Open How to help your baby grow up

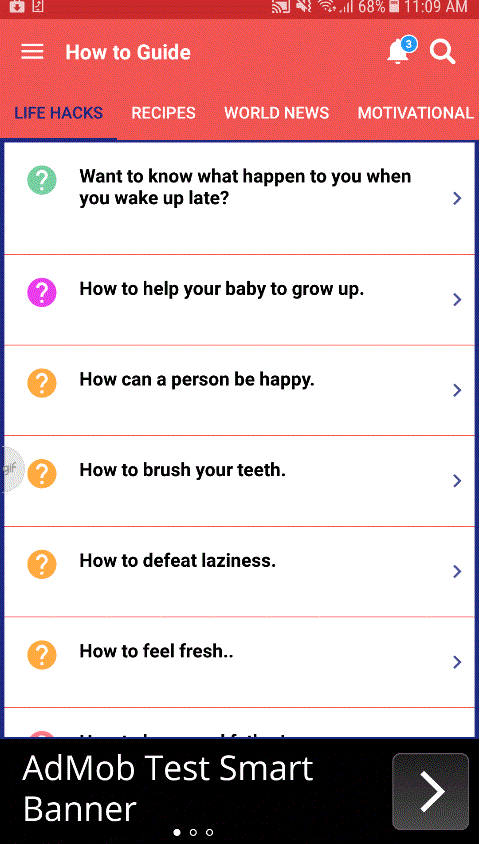(240, 300)
